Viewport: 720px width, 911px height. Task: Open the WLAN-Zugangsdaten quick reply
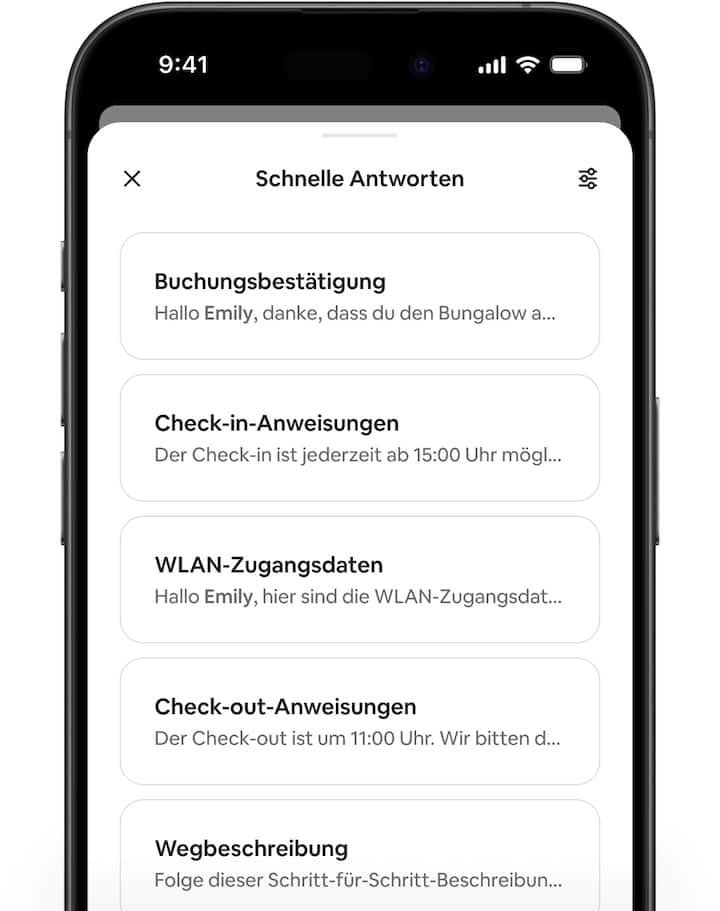(359, 579)
